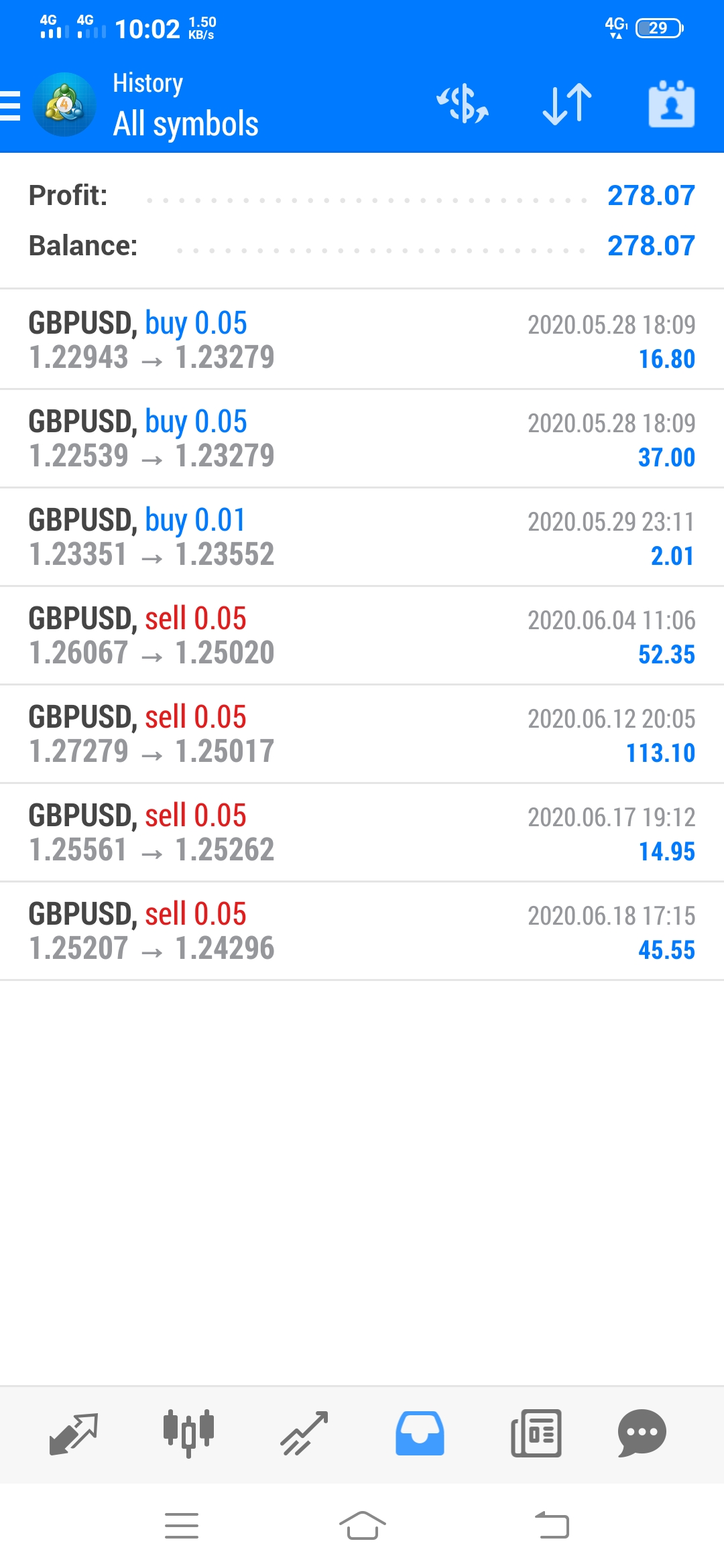Select the History inbox tab
Screen dimensions: 724x1568
[420, 1433]
